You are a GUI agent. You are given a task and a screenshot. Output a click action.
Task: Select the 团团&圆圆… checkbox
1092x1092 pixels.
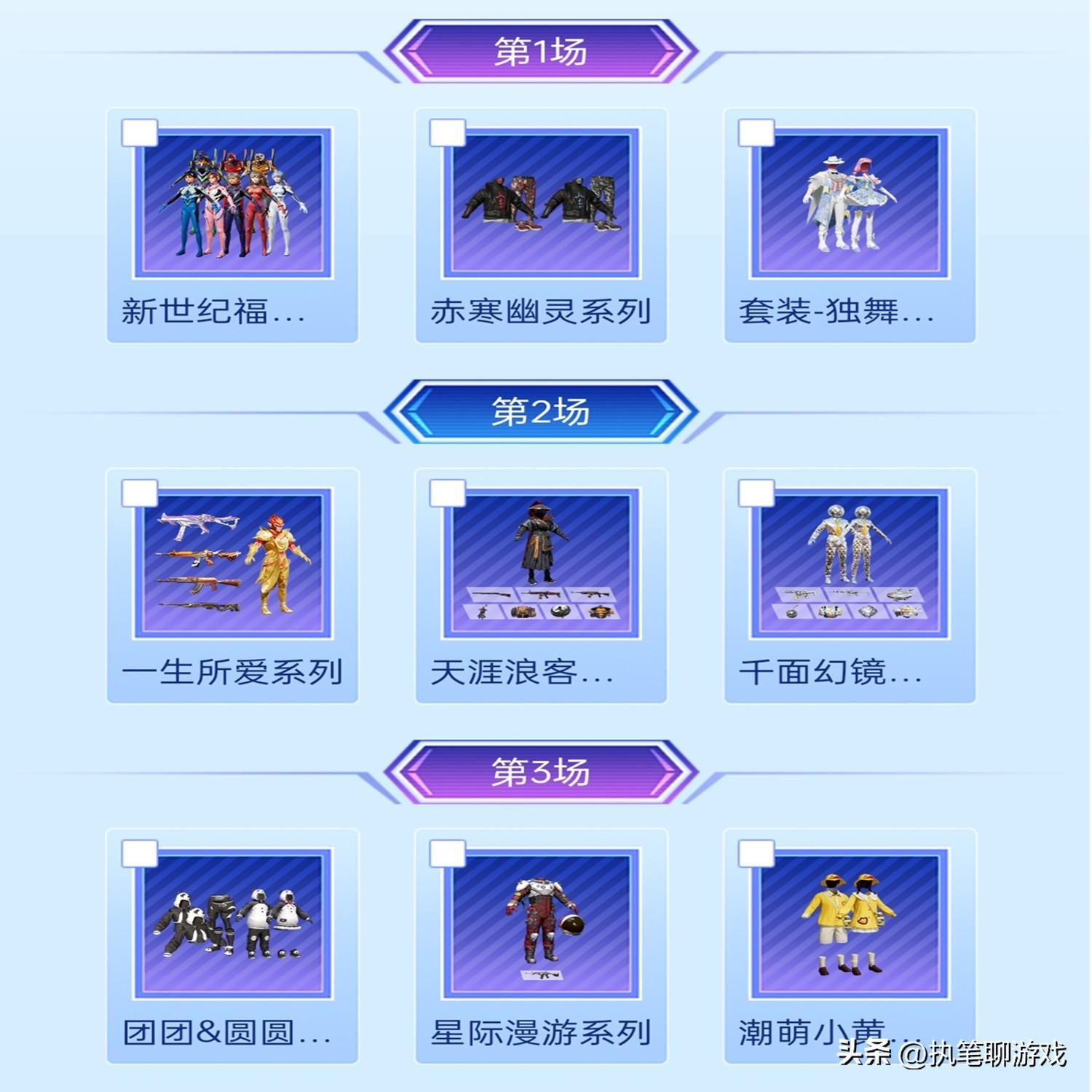click(139, 853)
